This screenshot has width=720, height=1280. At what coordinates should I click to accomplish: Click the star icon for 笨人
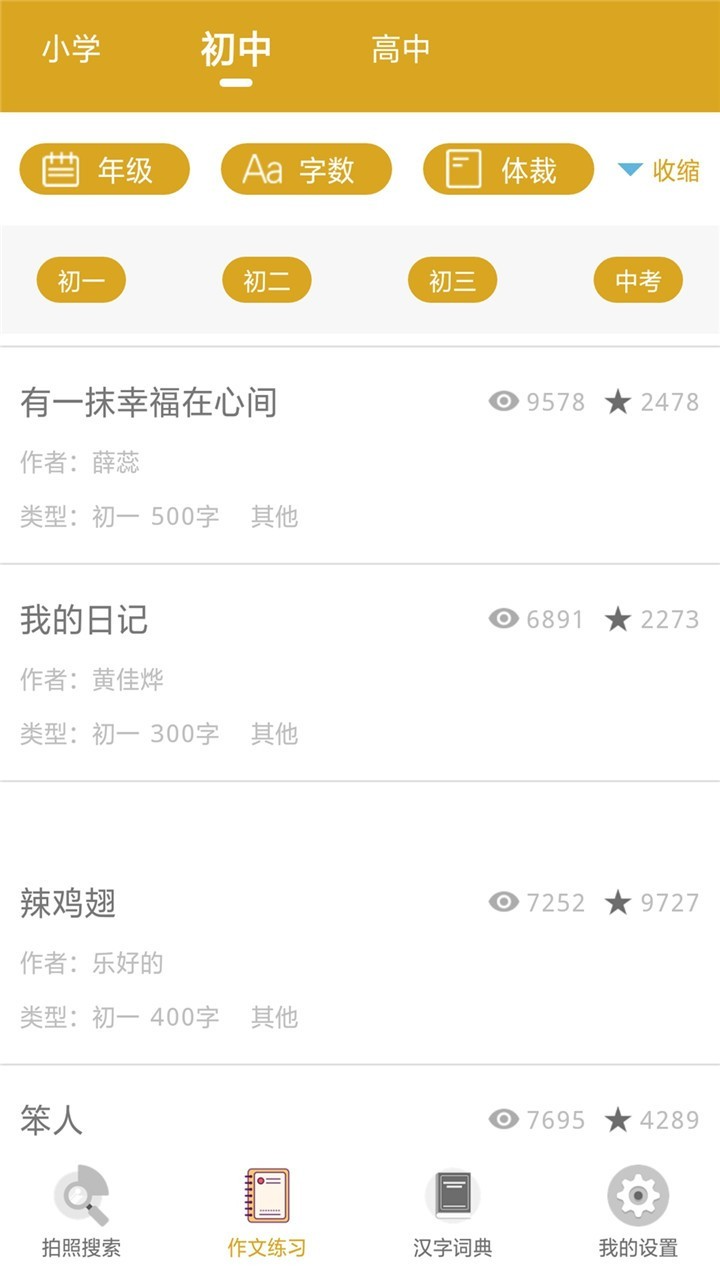coord(621,1119)
